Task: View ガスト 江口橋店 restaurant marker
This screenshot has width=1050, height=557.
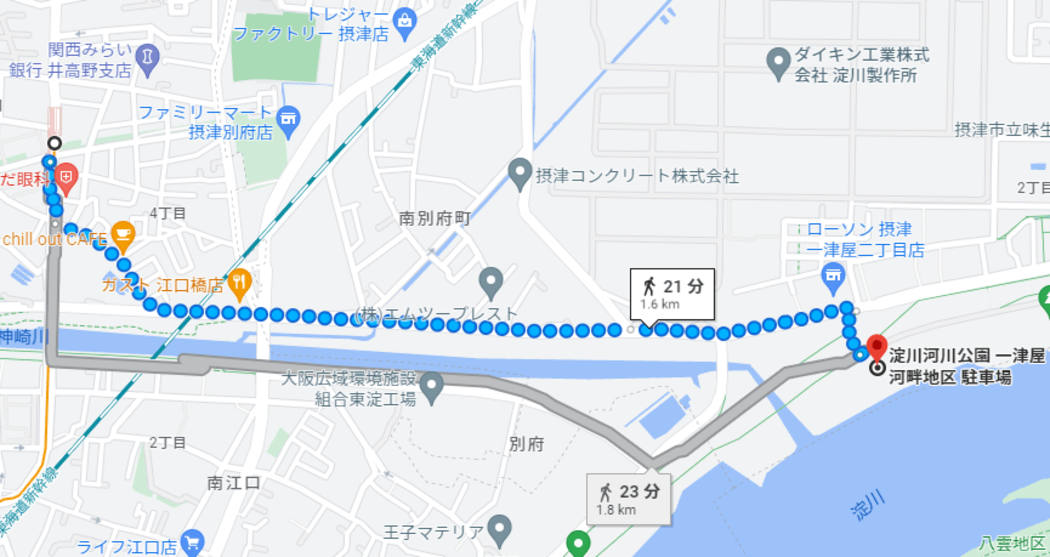Action: coord(240,282)
